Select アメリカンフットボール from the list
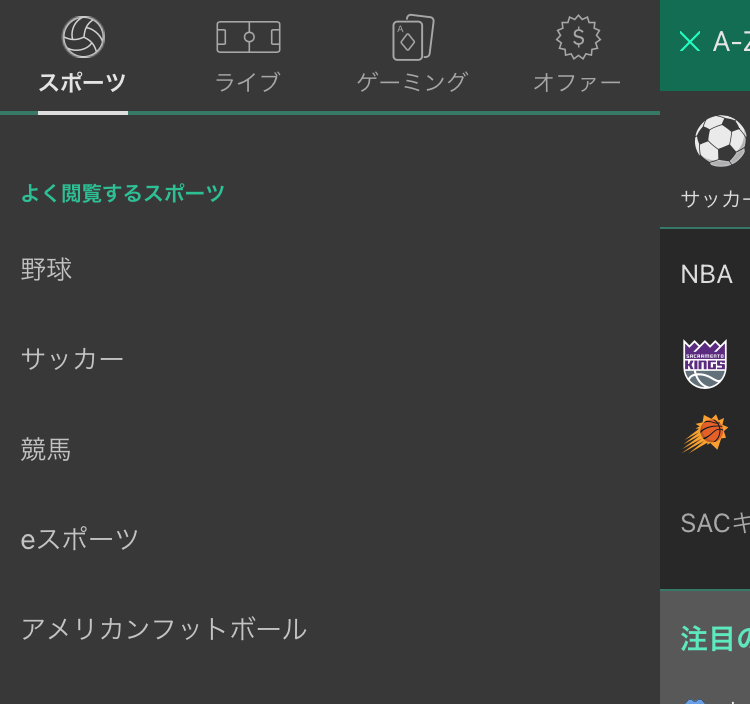Screen dimensions: 750x704 point(163,629)
